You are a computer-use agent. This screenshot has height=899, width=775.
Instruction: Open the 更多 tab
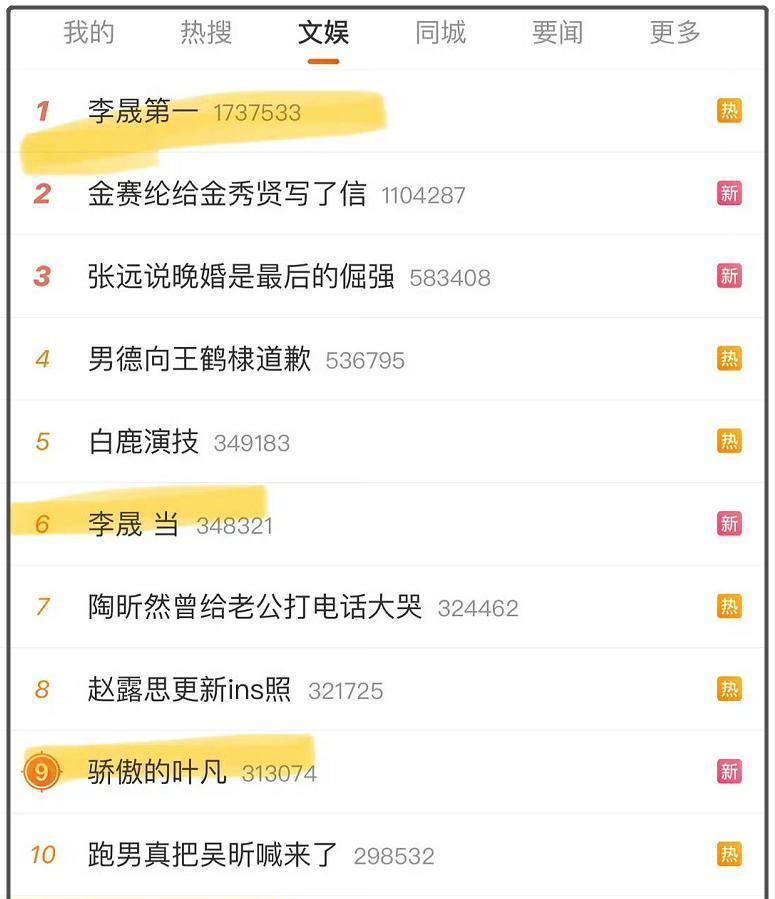[675, 33]
